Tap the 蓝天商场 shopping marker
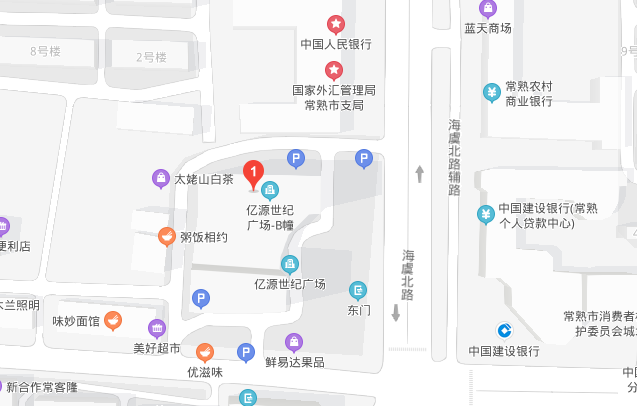The width and height of the screenshot is (637, 406). pos(487,9)
